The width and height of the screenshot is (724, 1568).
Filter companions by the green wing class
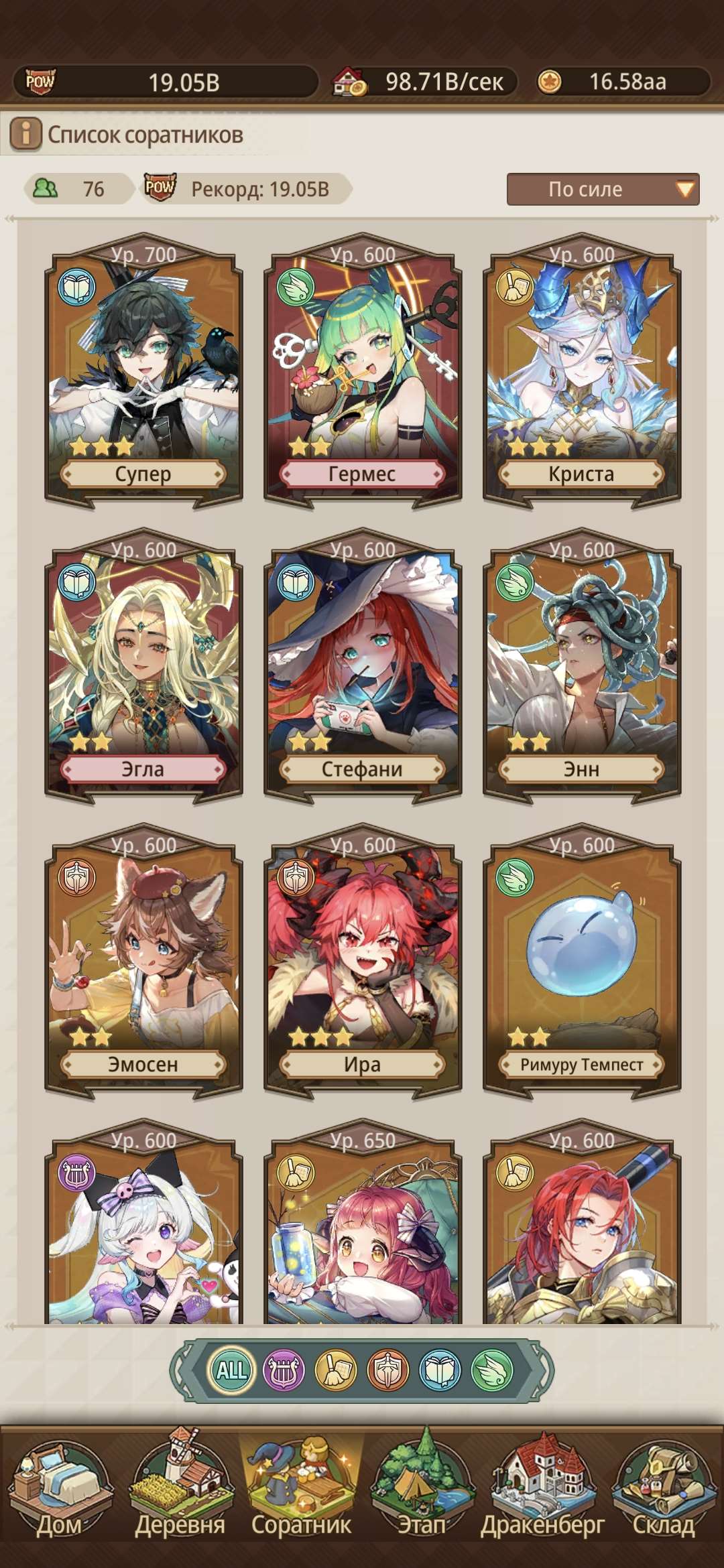[x=492, y=1370]
